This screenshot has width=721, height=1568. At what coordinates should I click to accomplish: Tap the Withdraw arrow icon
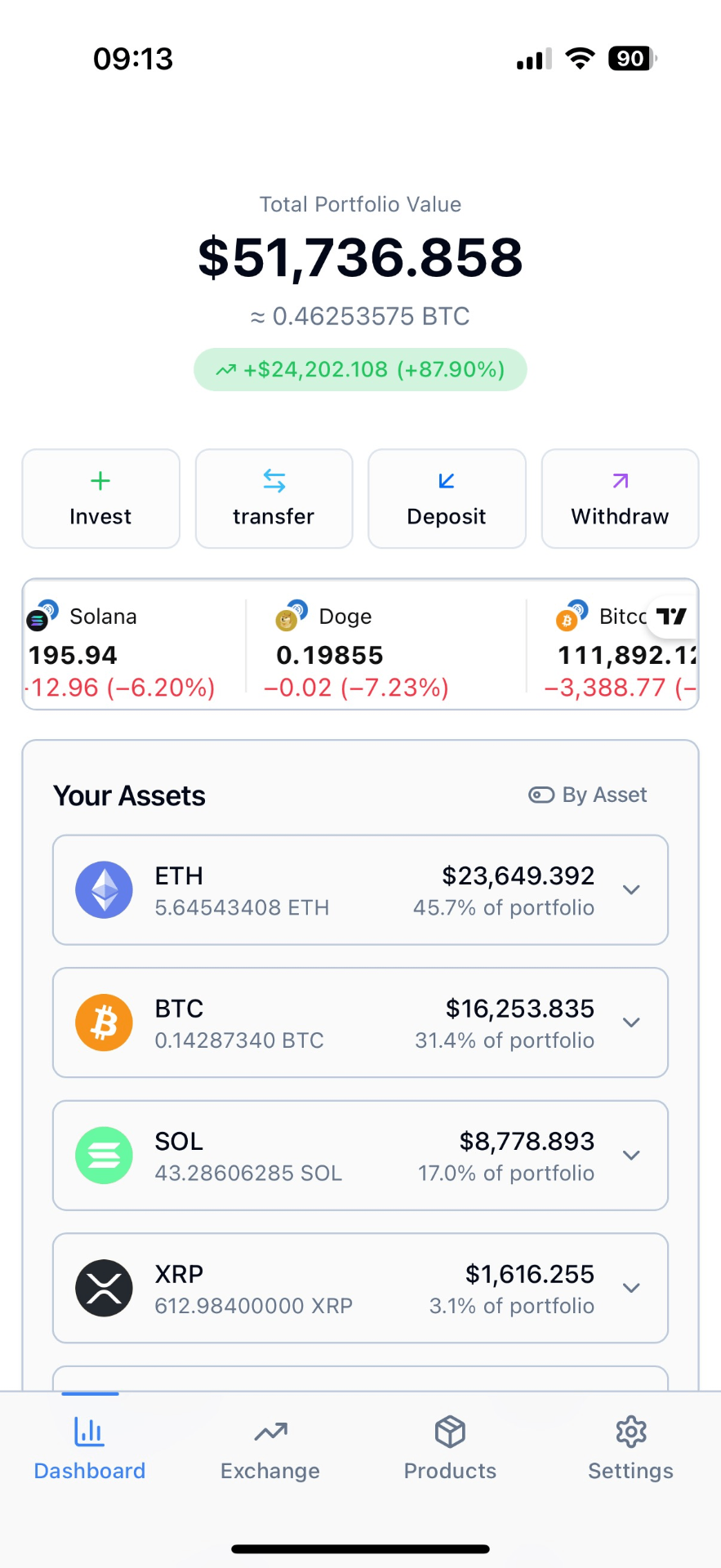(620, 481)
